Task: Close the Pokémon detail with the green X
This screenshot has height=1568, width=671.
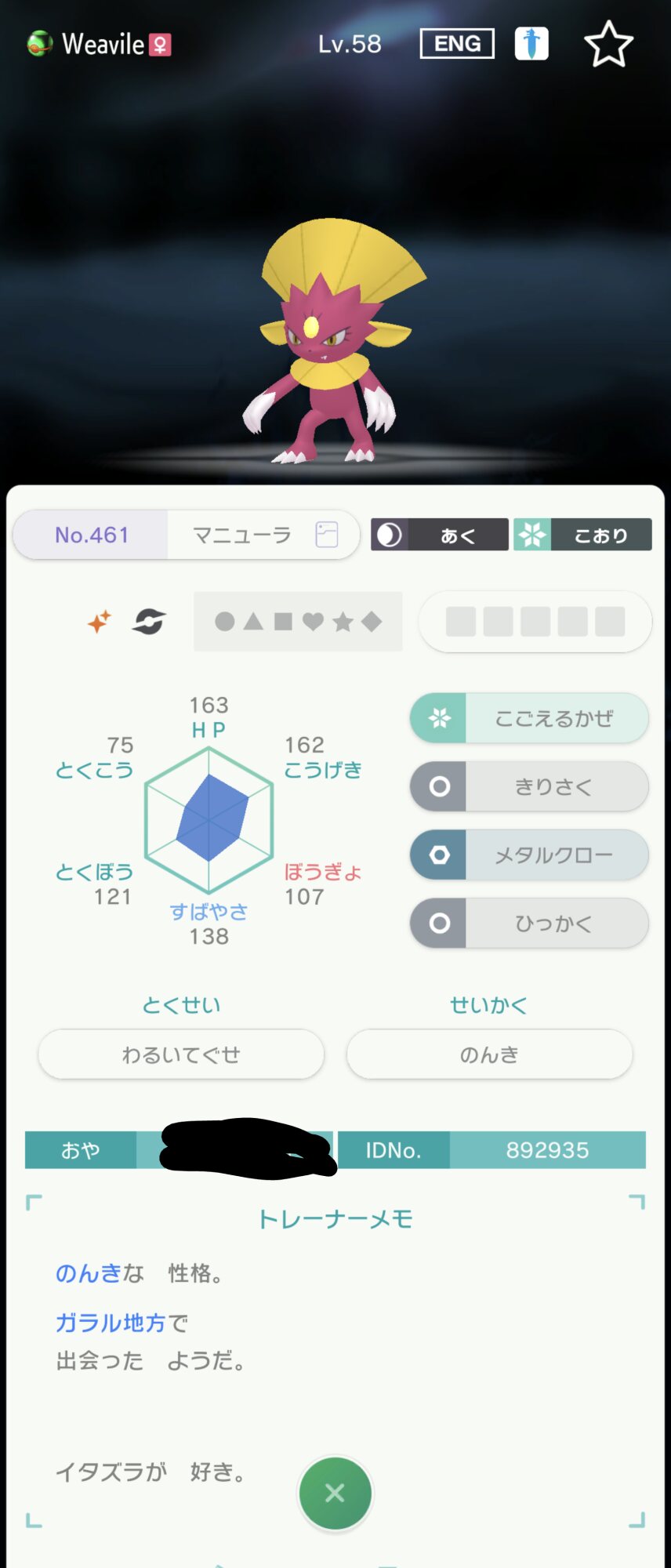Action: 335,1493
